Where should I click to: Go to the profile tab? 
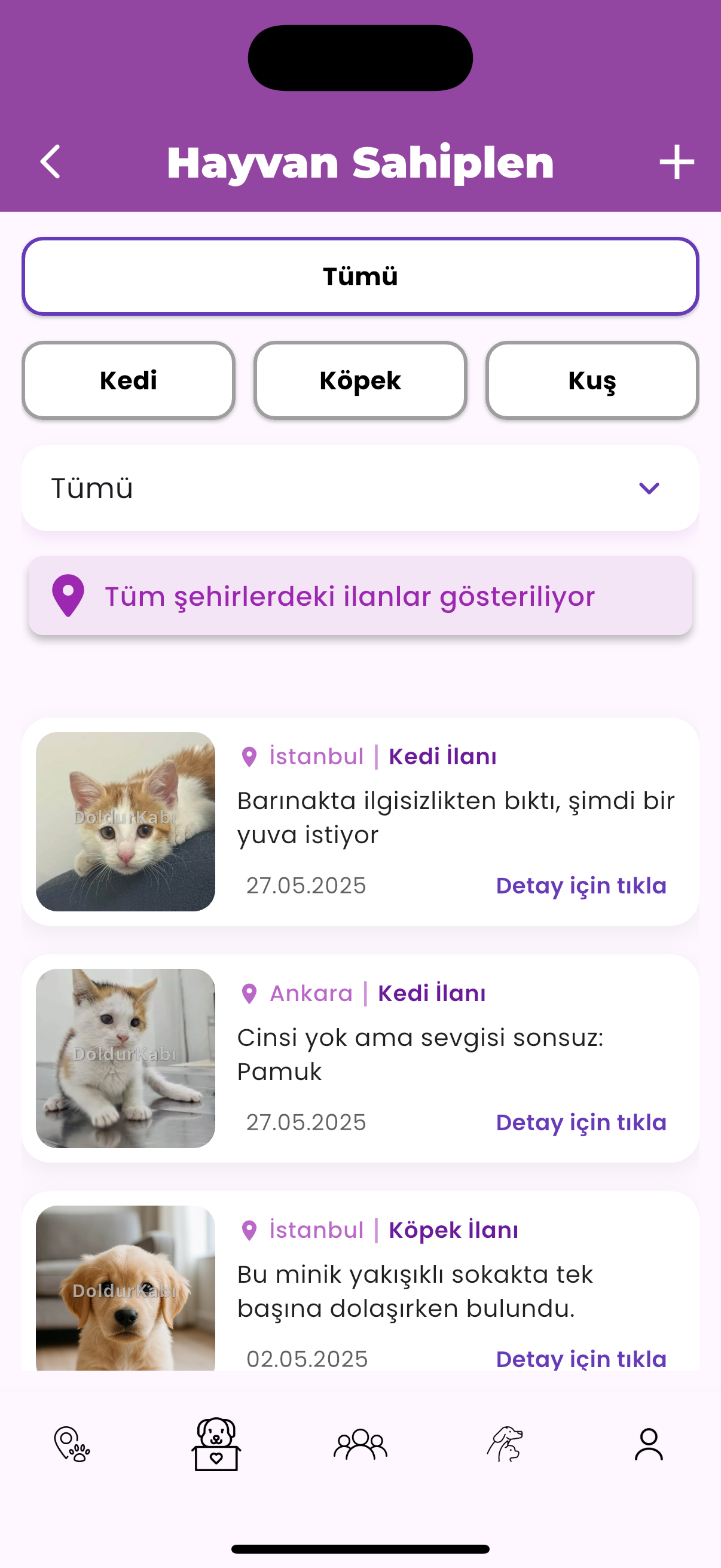[649, 1444]
